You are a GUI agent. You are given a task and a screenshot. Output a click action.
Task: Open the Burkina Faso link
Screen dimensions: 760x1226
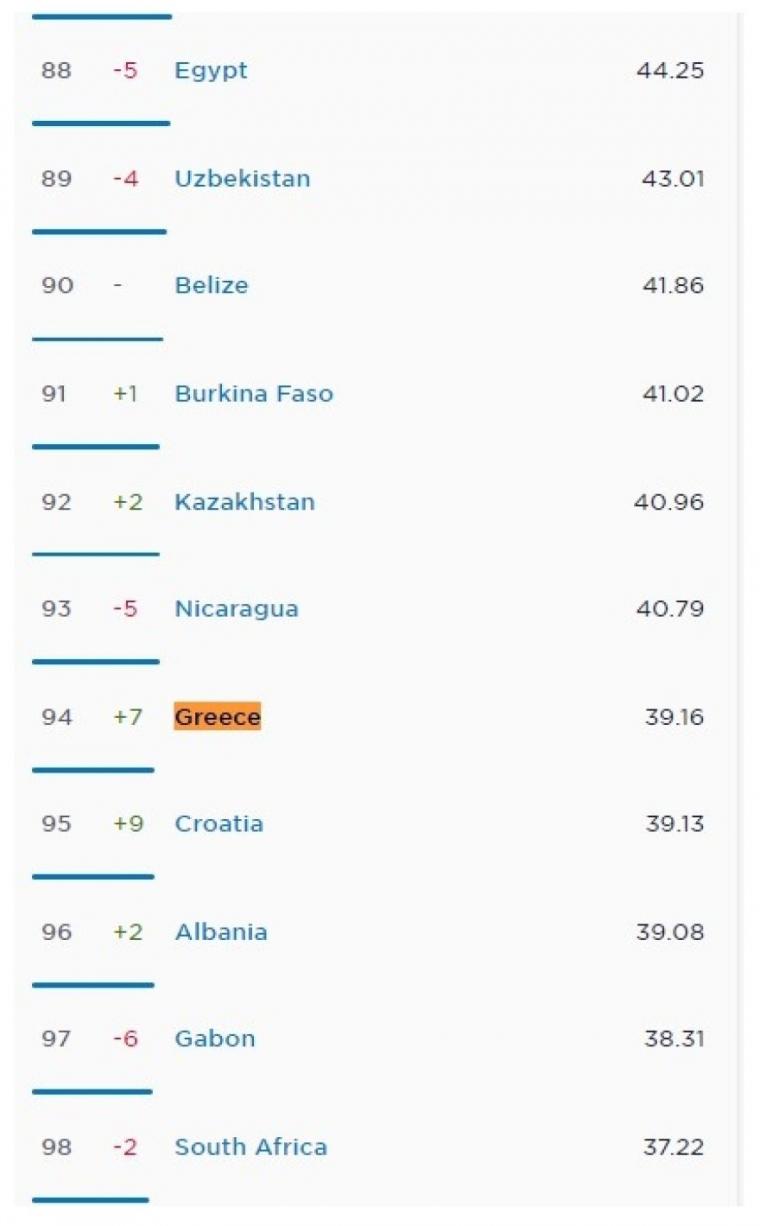[x=254, y=394]
